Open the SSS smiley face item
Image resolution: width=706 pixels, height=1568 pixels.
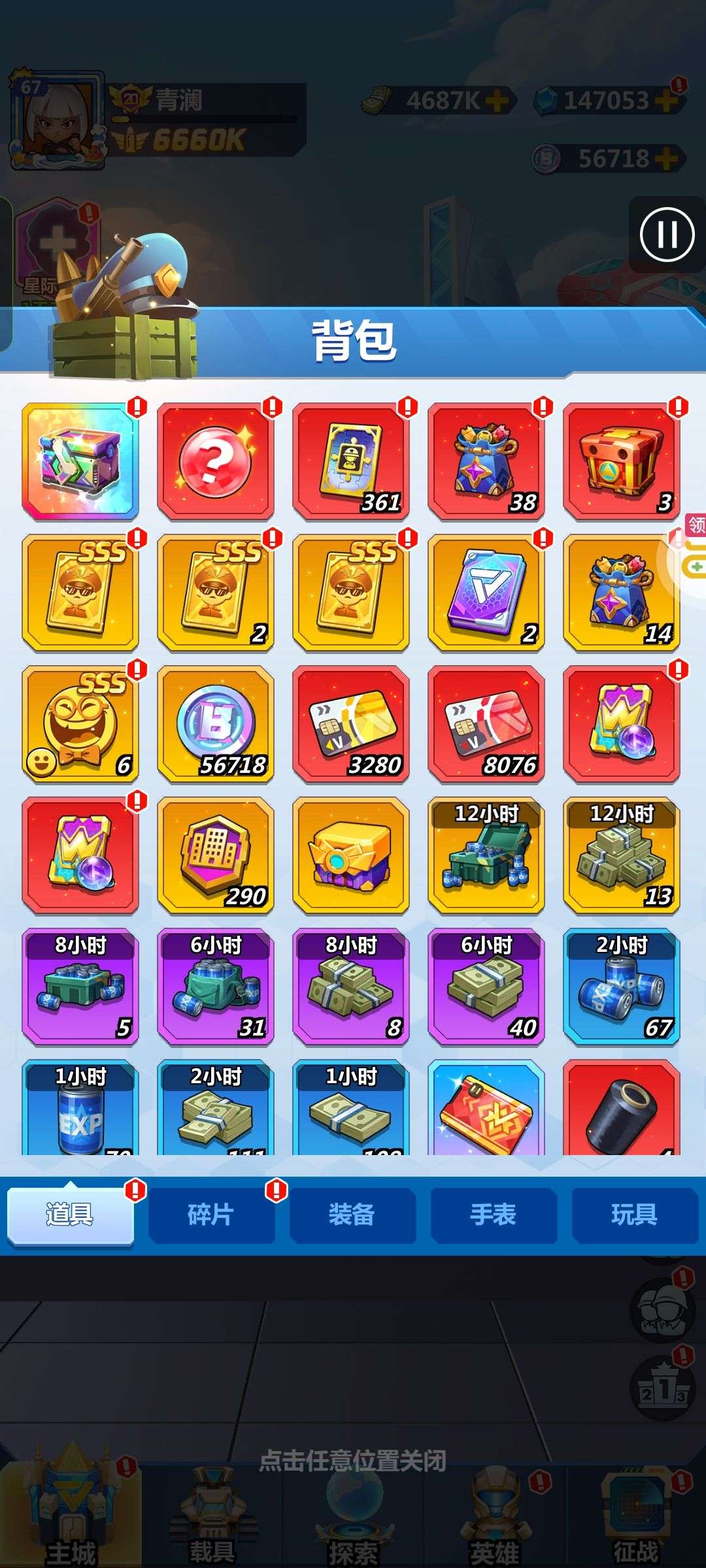pos(80,724)
